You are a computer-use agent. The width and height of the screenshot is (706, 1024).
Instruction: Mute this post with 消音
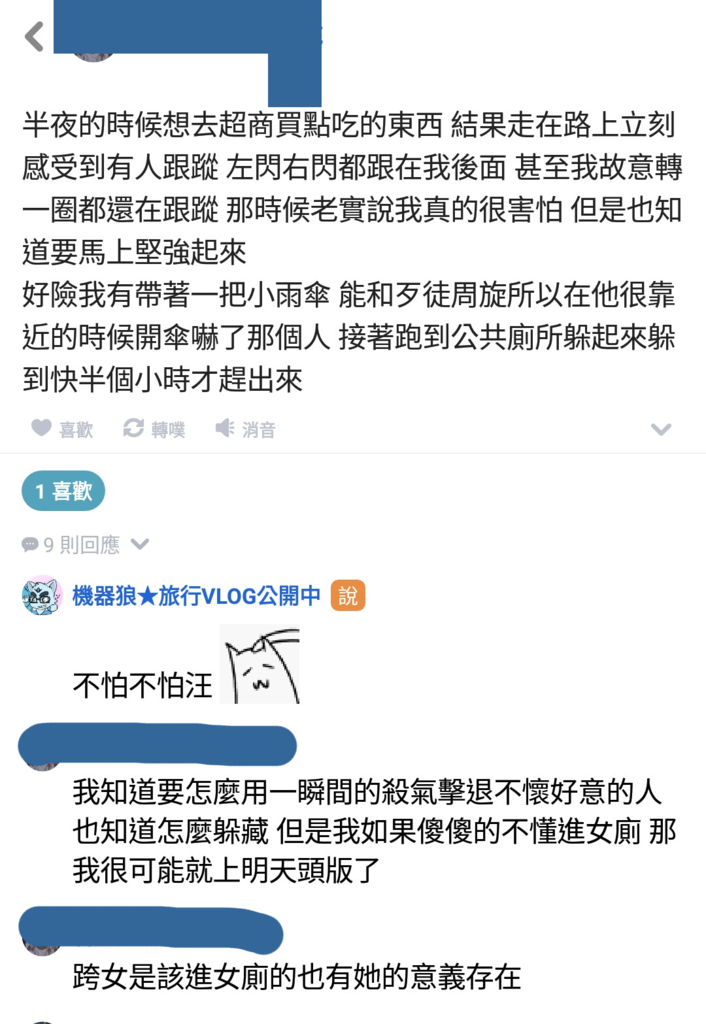(245, 429)
